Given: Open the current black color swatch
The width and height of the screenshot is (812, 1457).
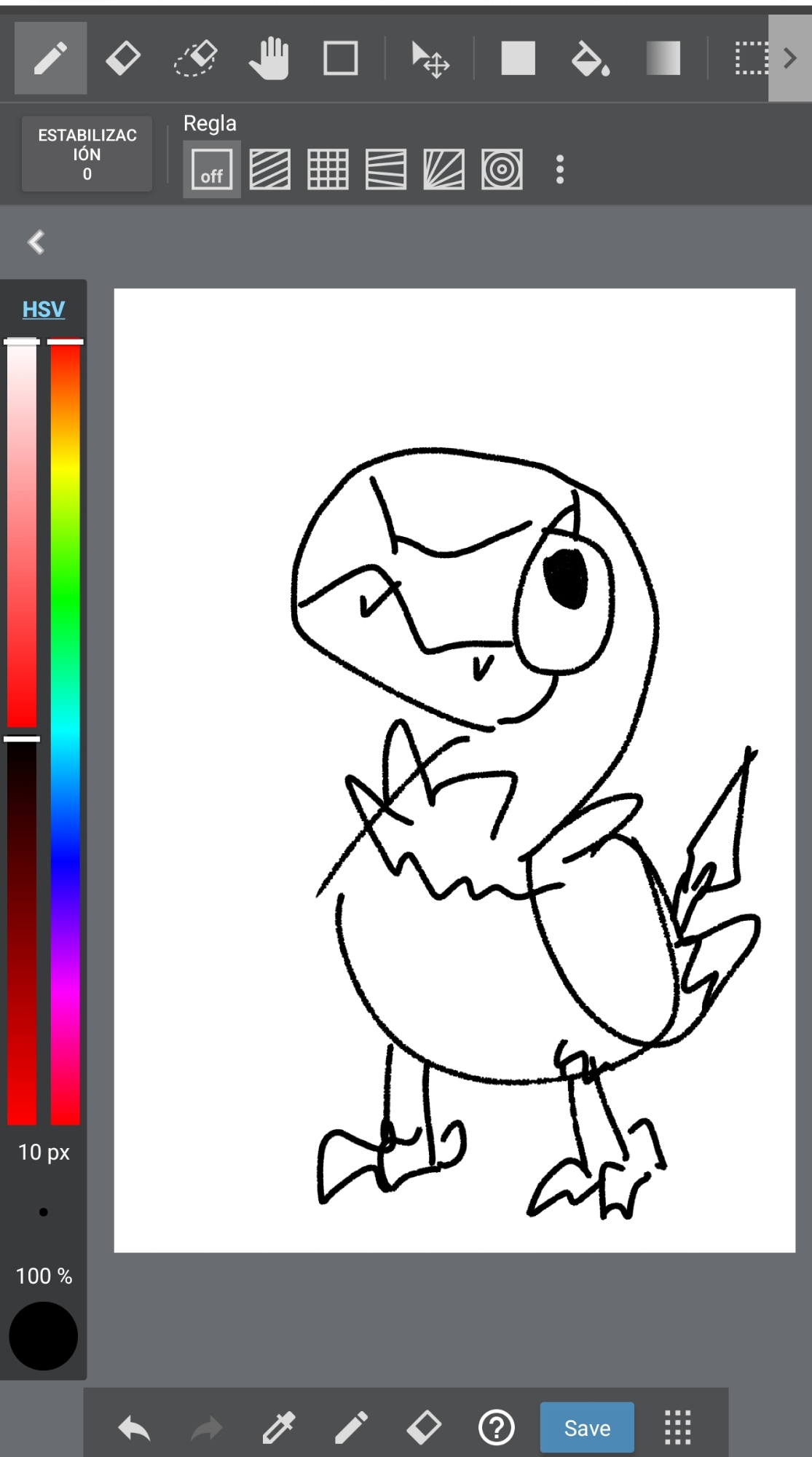Looking at the screenshot, I should [43, 1336].
